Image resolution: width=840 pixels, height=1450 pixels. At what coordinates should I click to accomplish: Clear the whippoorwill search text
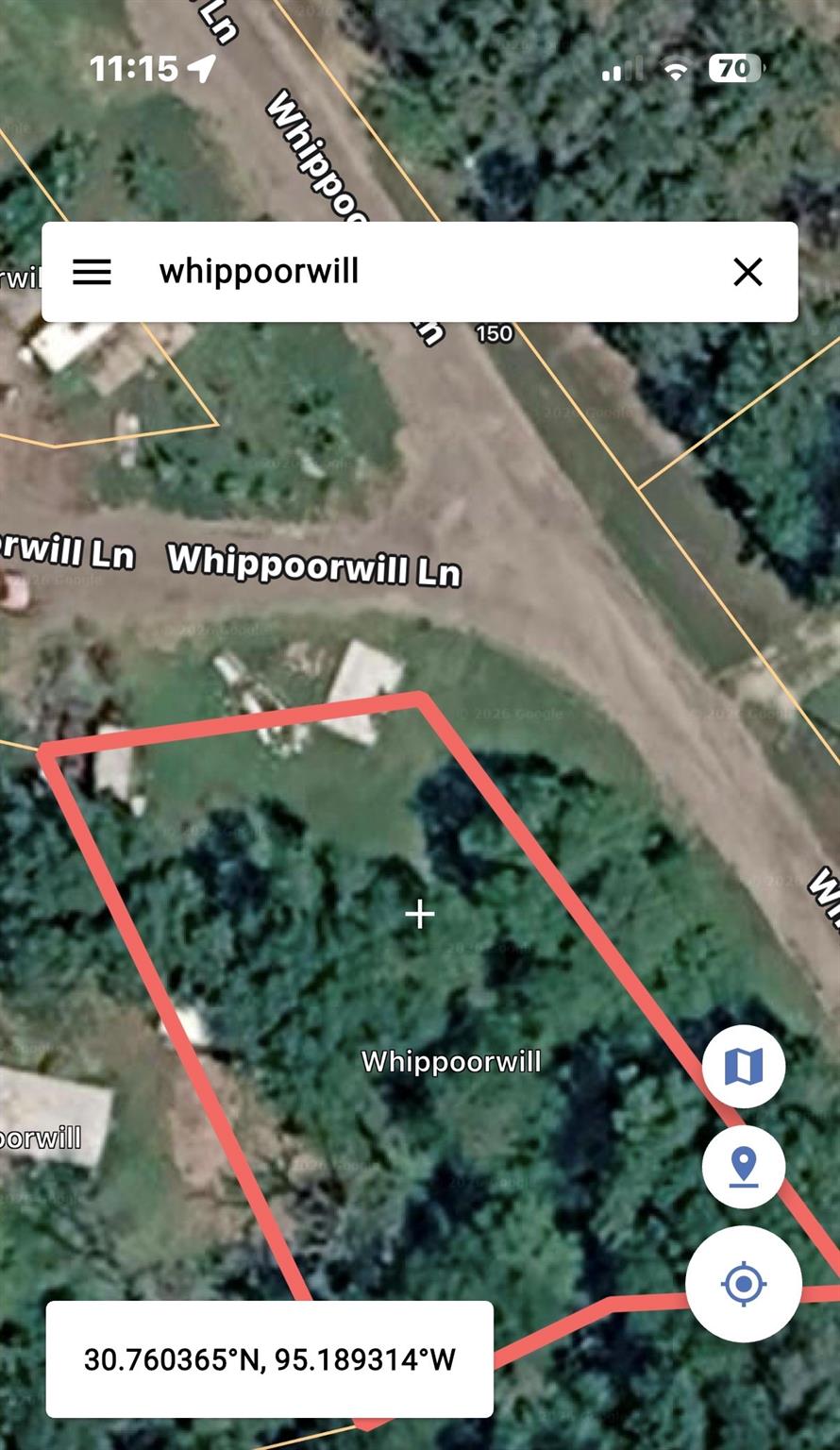(748, 272)
